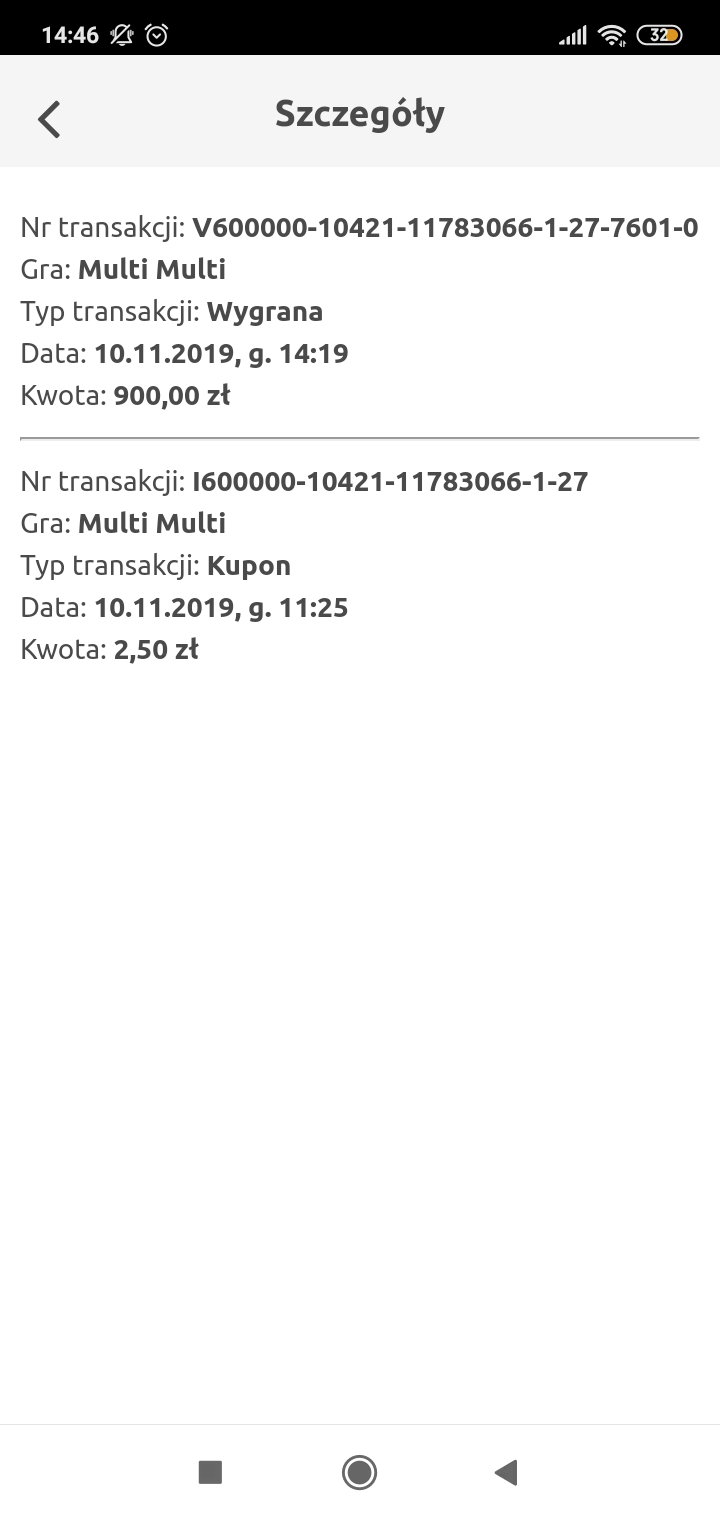Go back from the Szczegóły screen
The image size is (720, 1520).
[49, 119]
